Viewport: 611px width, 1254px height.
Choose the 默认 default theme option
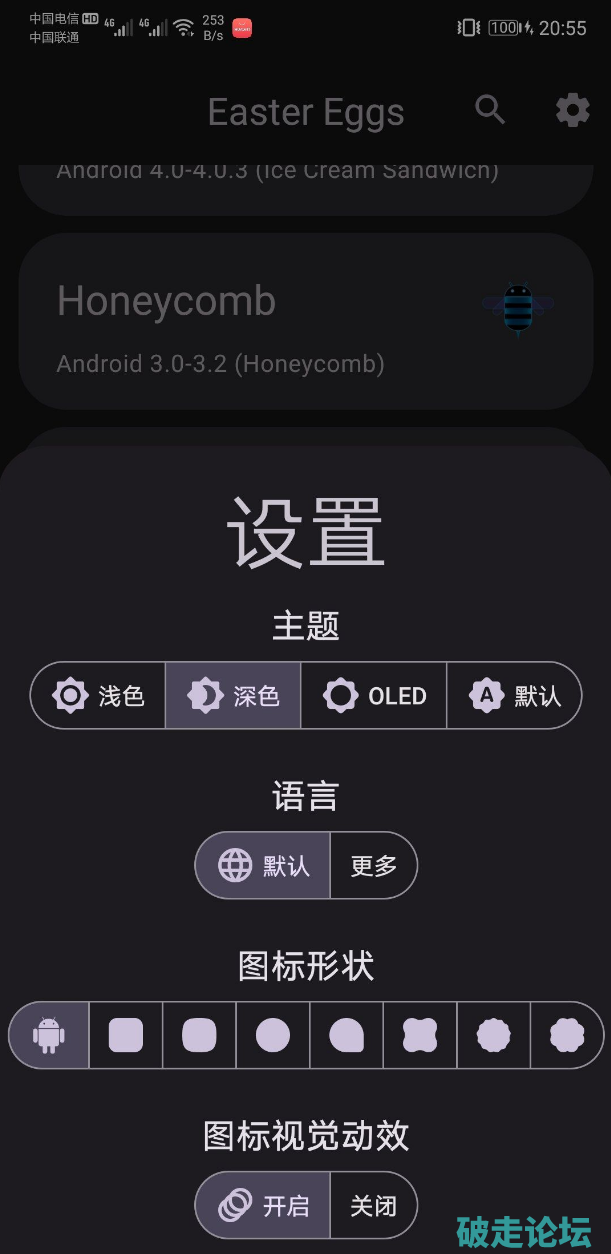pyautogui.click(x=514, y=696)
